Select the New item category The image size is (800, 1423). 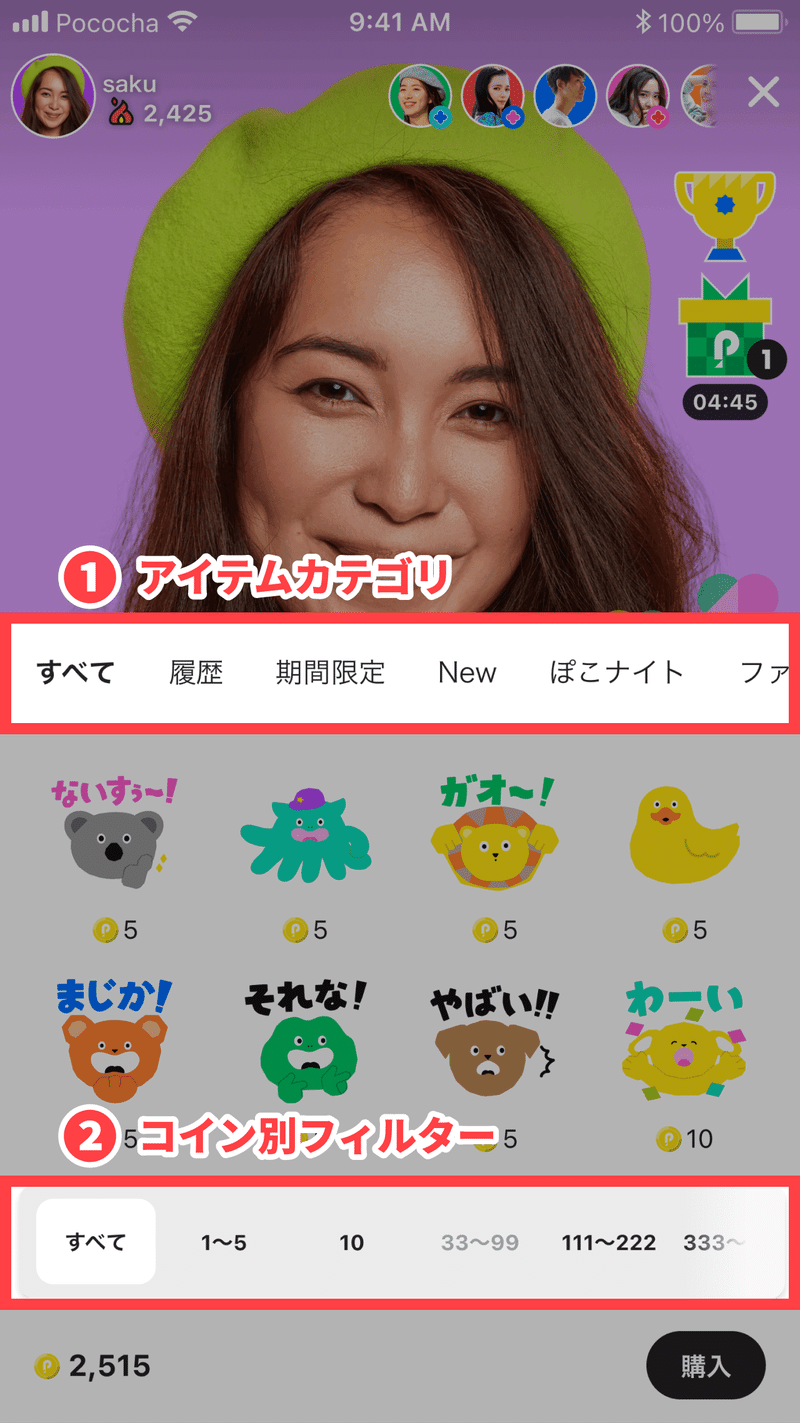point(467,672)
